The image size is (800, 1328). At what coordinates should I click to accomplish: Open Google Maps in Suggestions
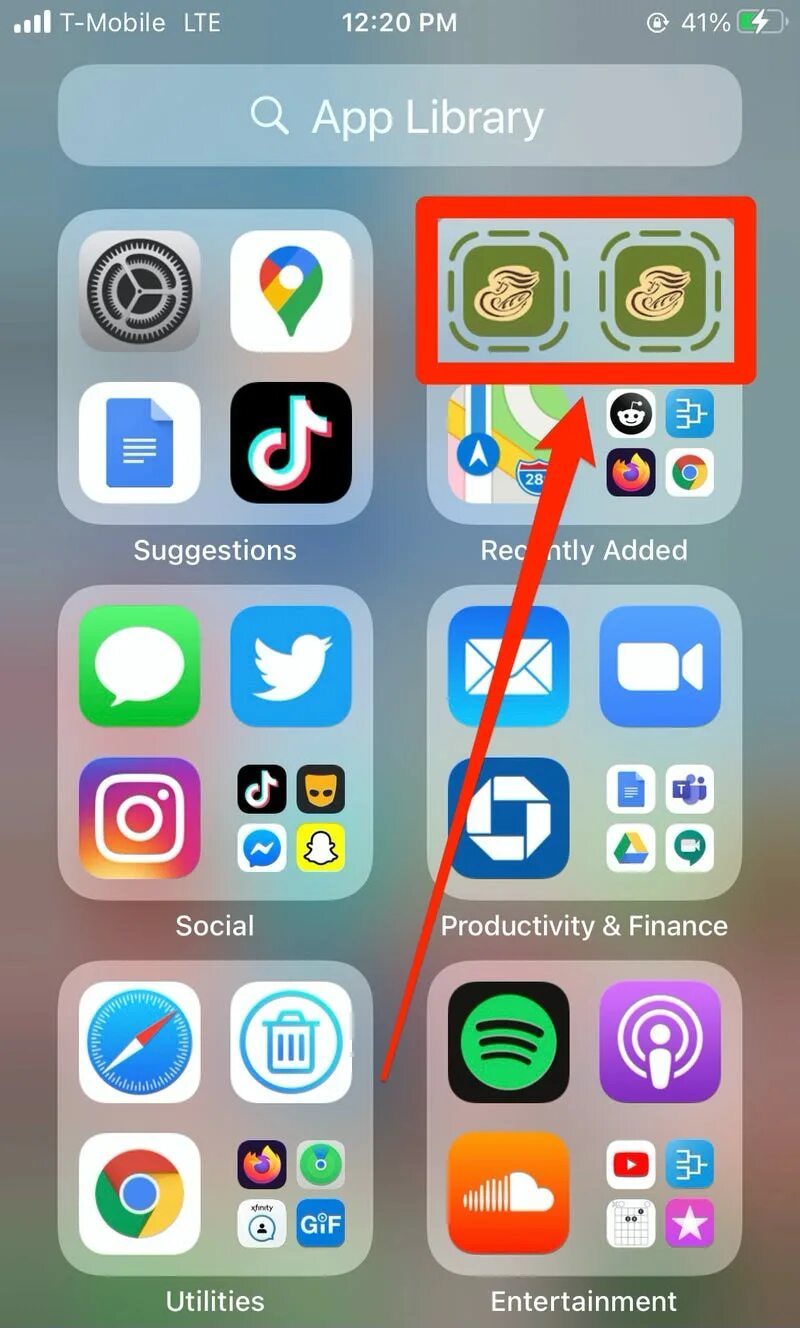pyautogui.click(x=291, y=291)
